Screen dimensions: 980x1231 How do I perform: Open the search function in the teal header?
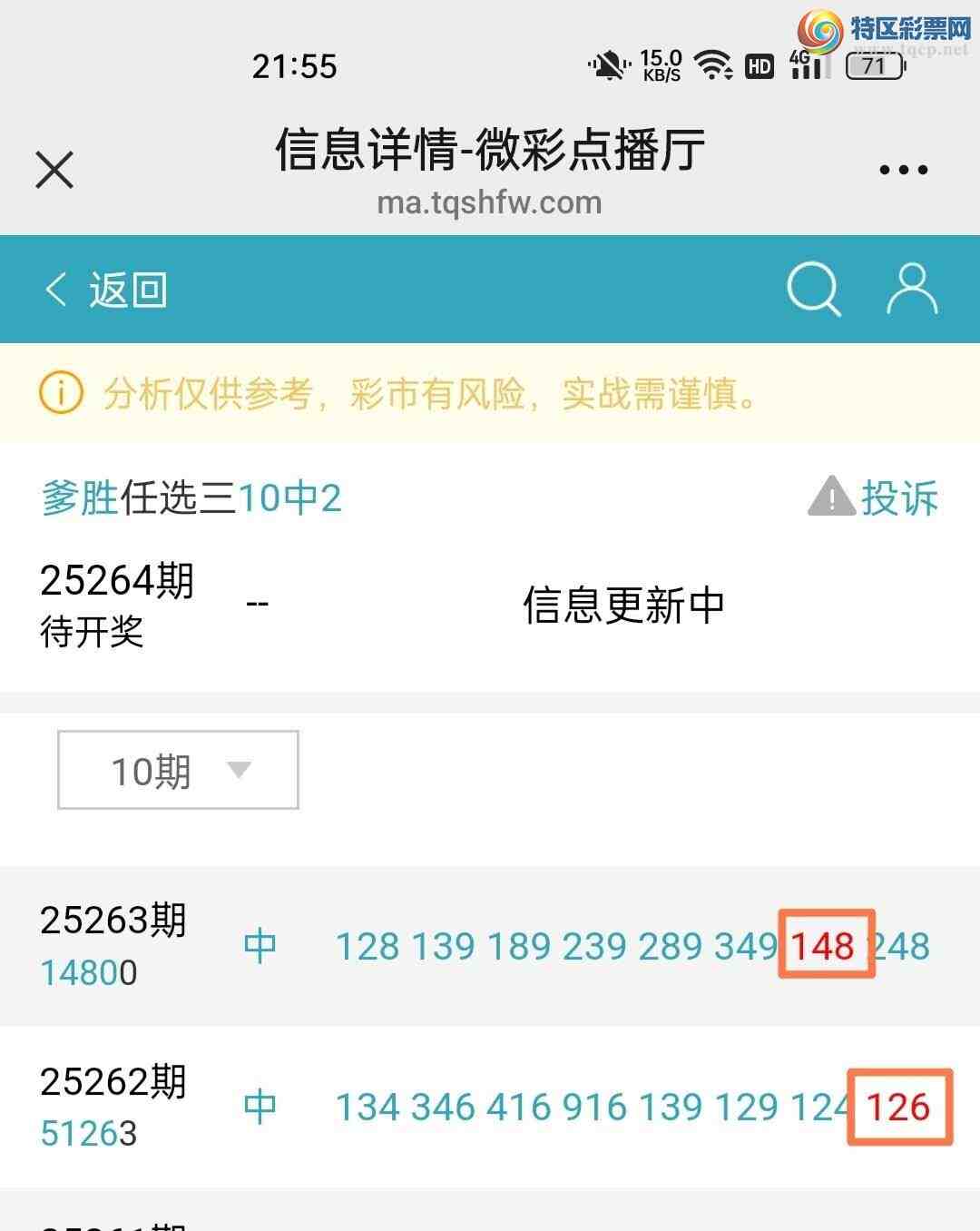(x=814, y=289)
